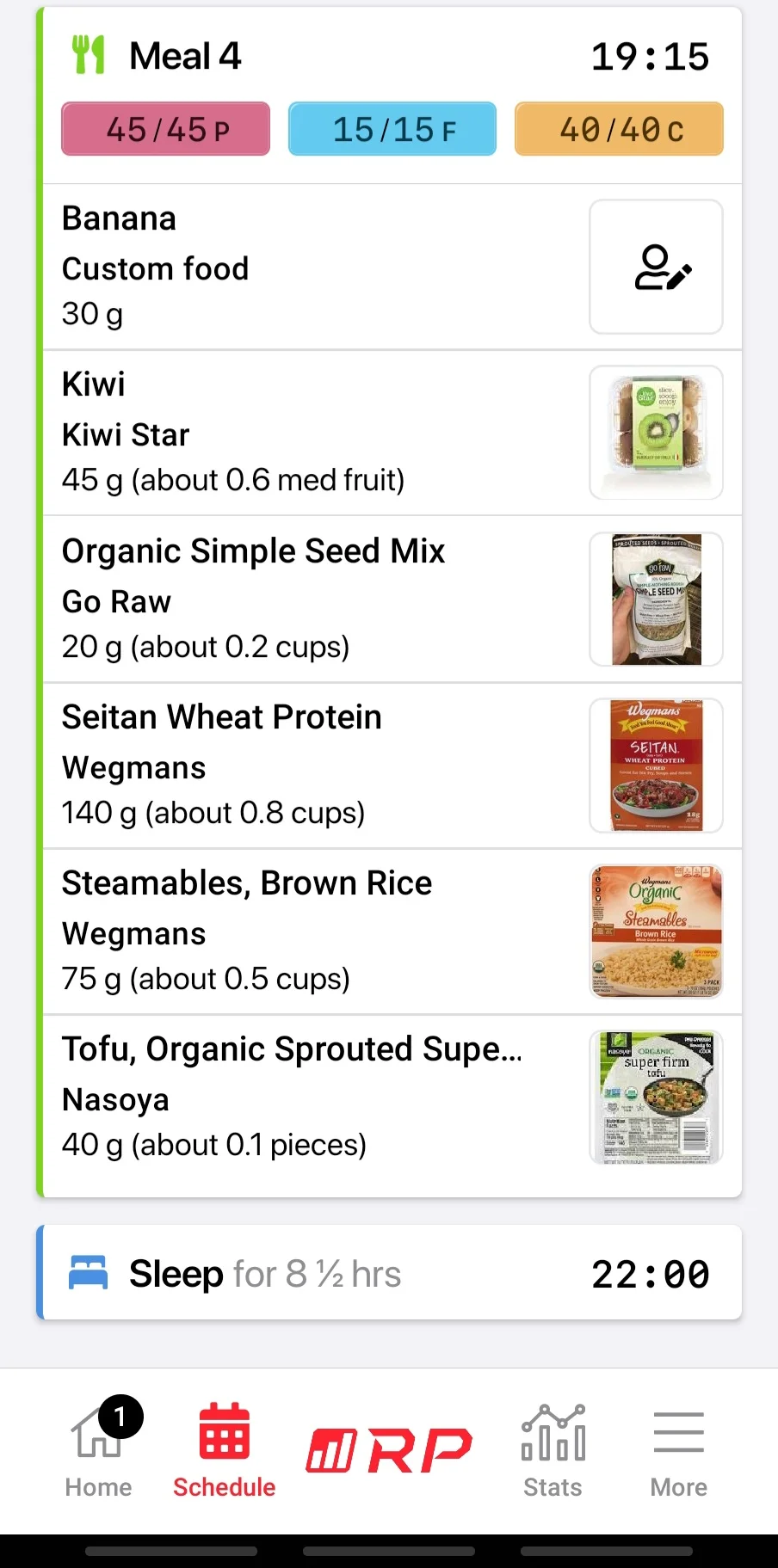This screenshot has width=778, height=1568.
Task: Tap the RP center button
Action: (x=389, y=1450)
